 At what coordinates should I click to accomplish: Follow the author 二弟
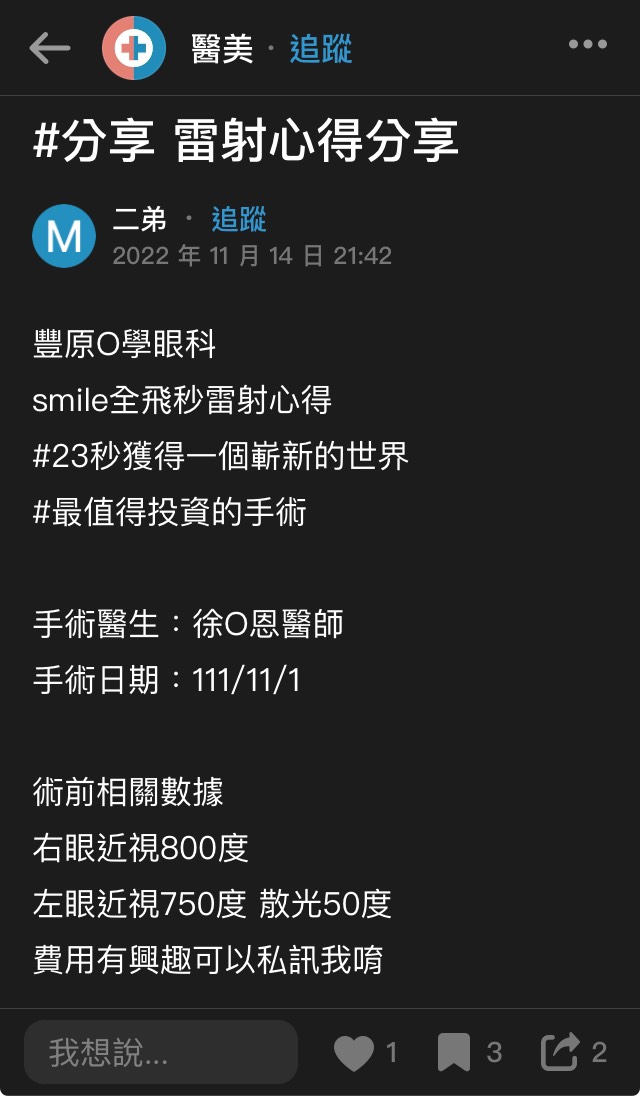coord(239,220)
